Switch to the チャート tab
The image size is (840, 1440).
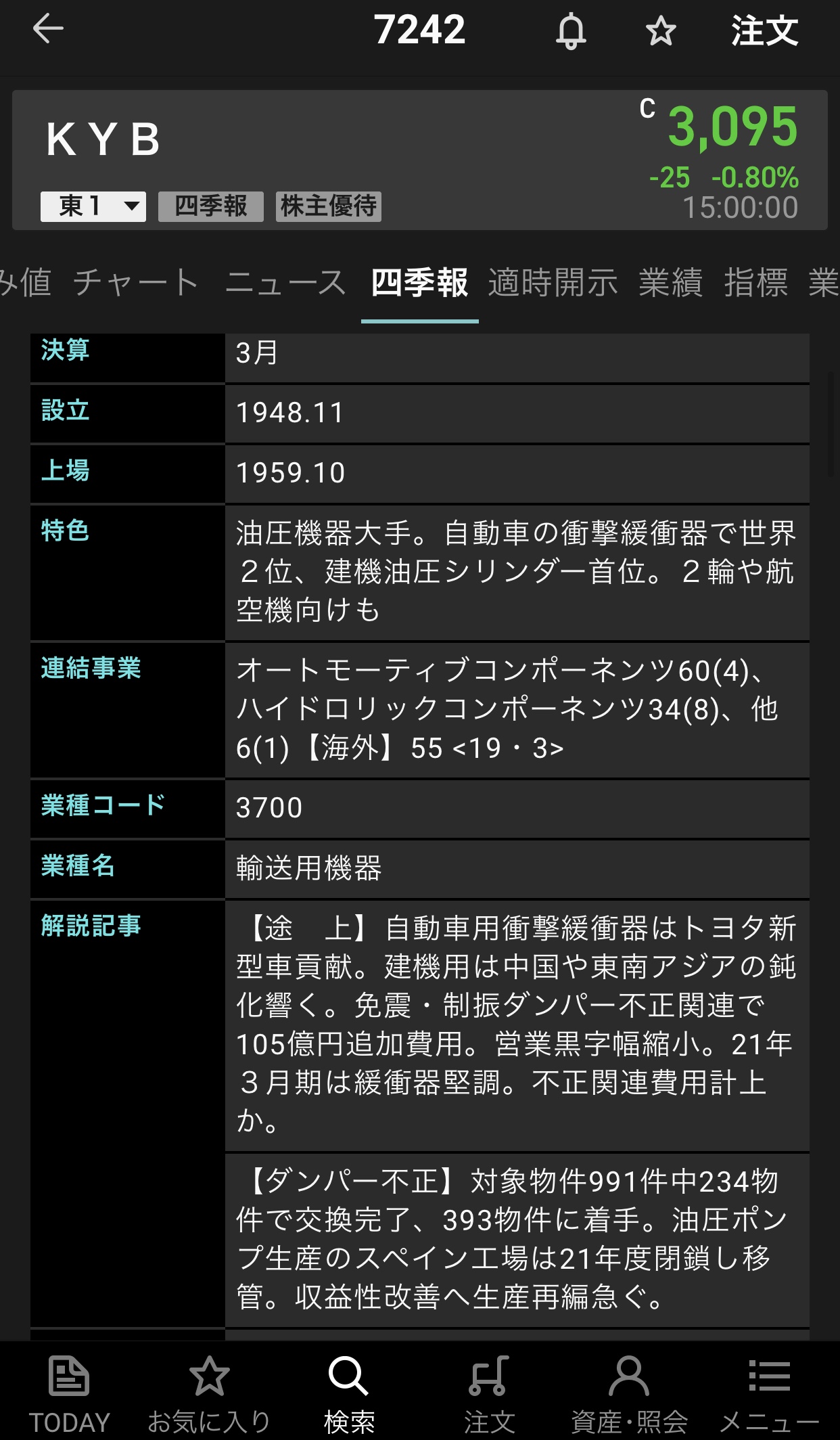pos(136,282)
